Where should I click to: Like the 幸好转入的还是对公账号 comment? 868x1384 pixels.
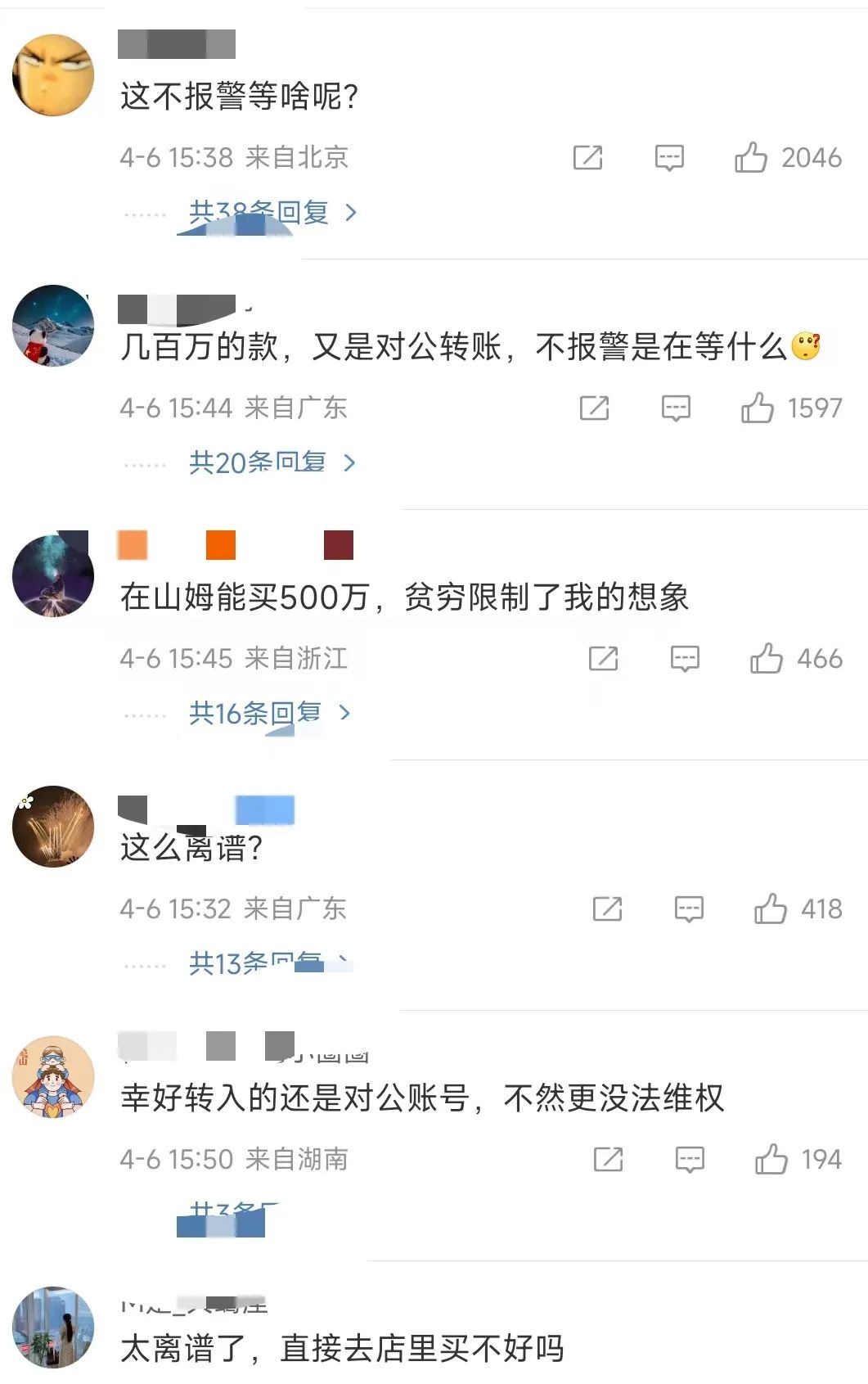pyautogui.click(x=771, y=1159)
